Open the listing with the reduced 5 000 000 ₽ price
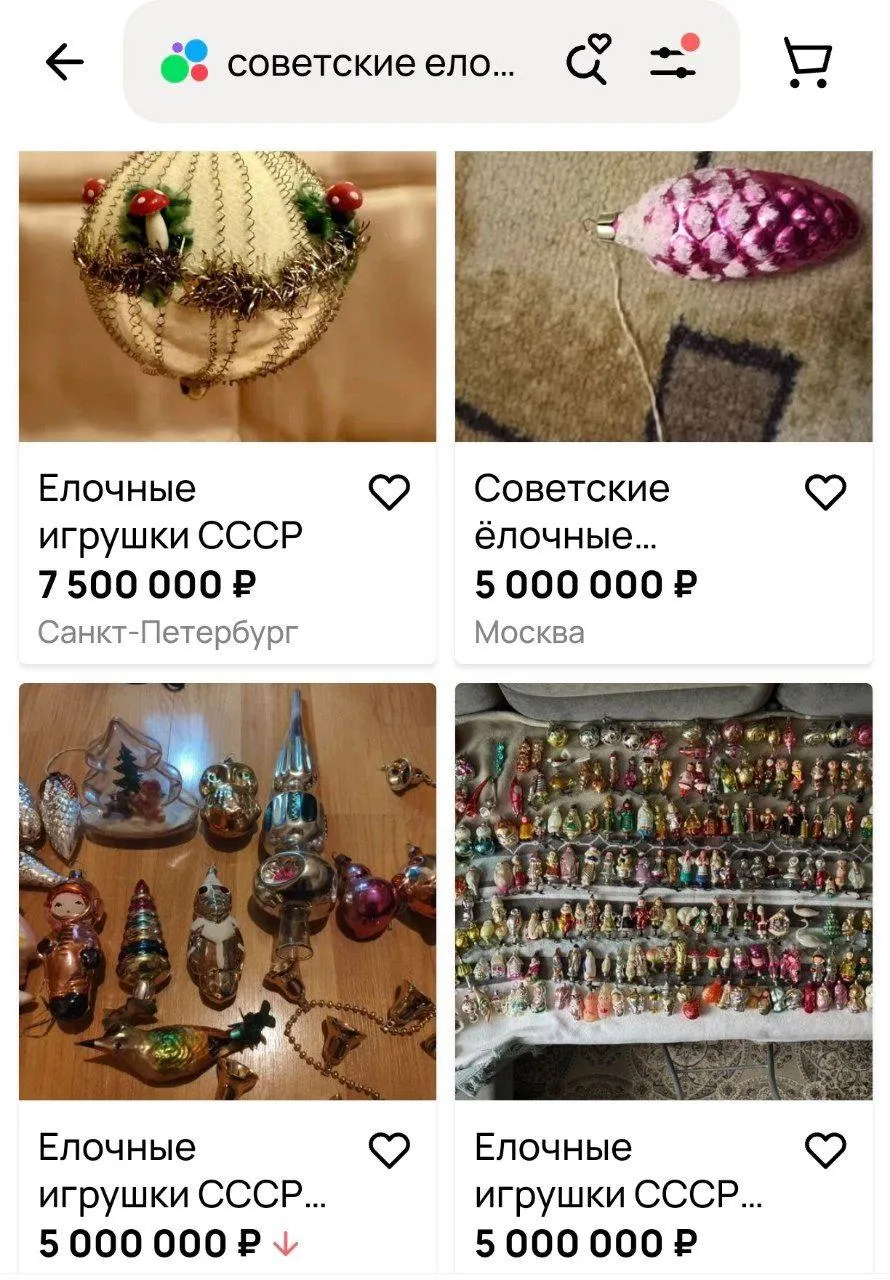The image size is (890, 1280). click(227, 890)
